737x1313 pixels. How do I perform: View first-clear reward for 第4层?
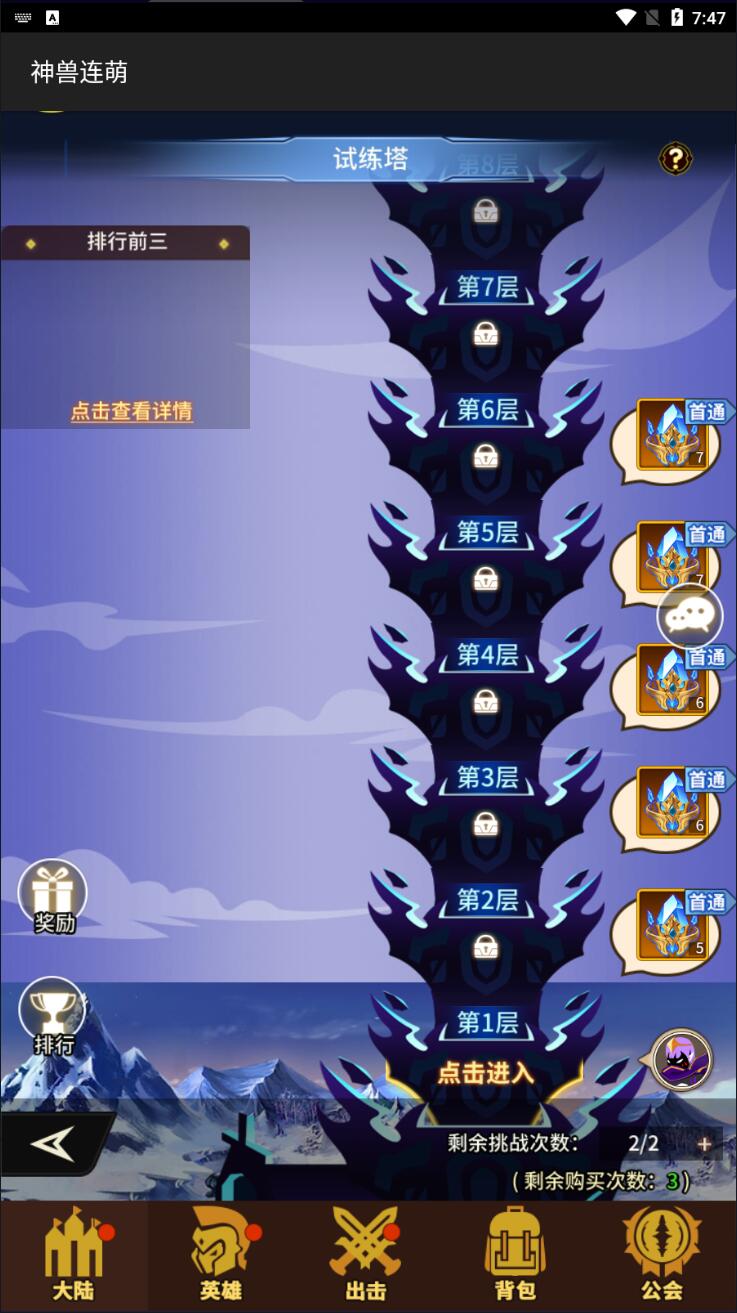pos(672,680)
